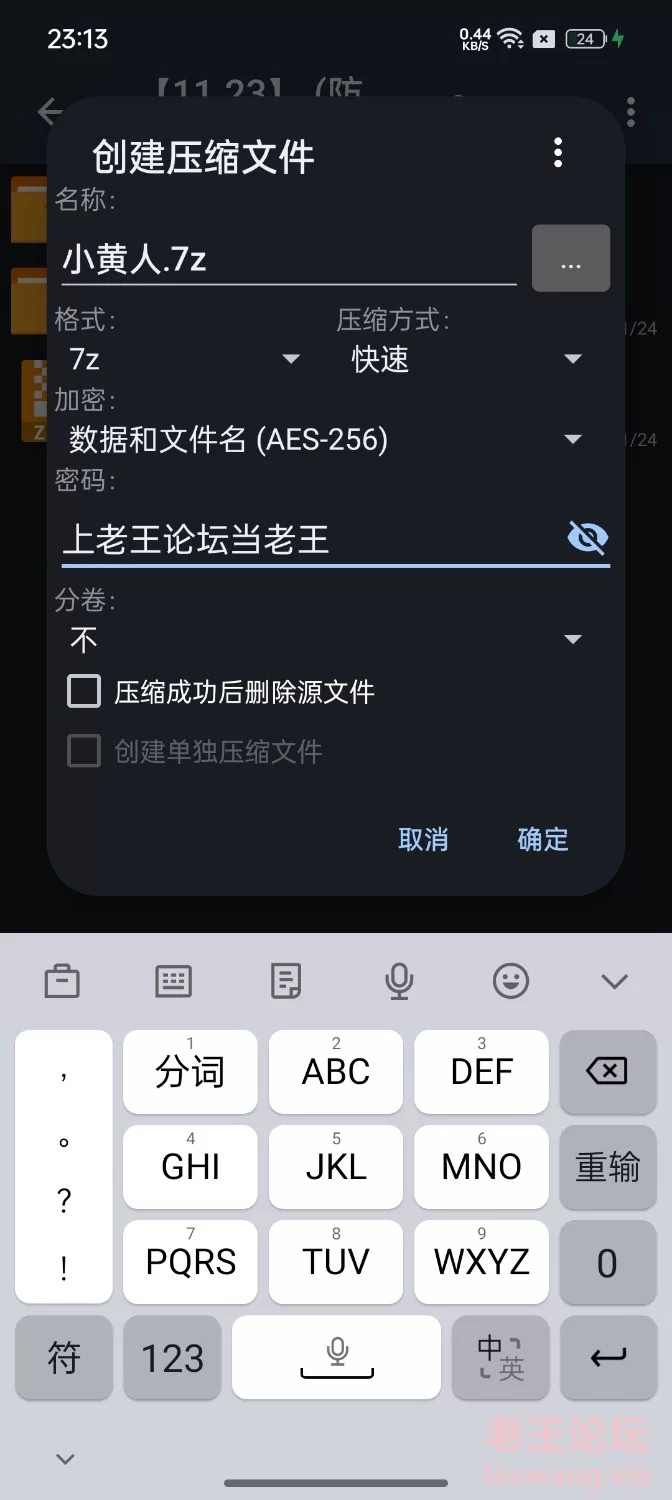Toggle password visibility with the eye icon

(587, 539)
